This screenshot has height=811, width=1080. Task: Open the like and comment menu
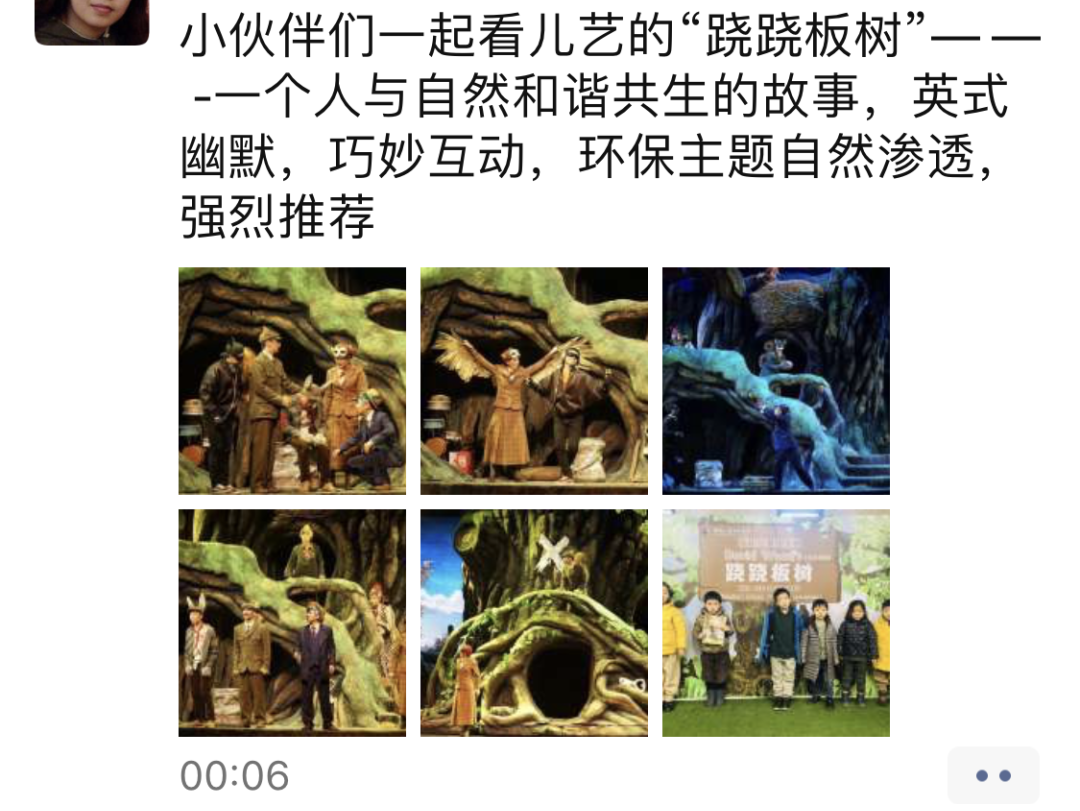(x=993, y=775)
